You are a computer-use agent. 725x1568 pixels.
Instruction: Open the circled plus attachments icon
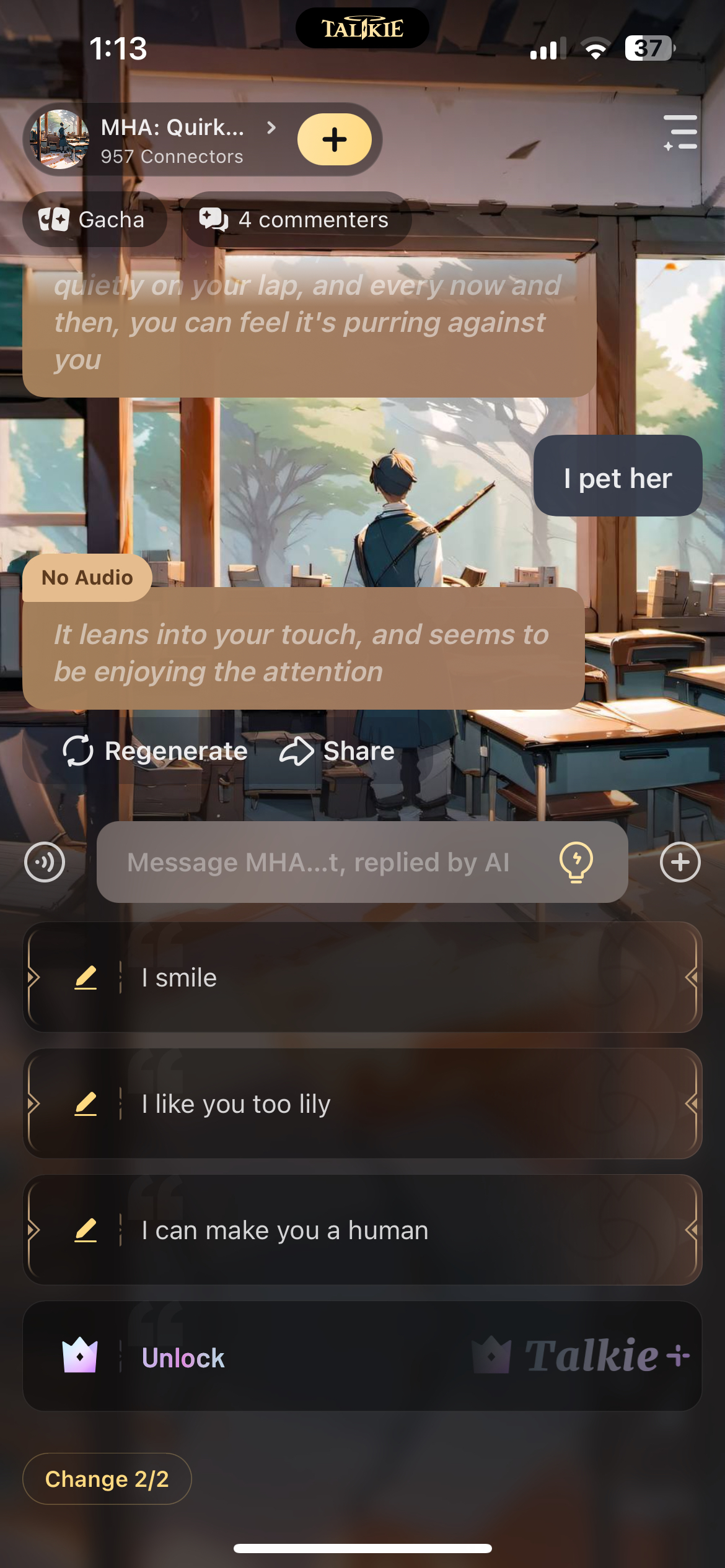coord(680,862)
